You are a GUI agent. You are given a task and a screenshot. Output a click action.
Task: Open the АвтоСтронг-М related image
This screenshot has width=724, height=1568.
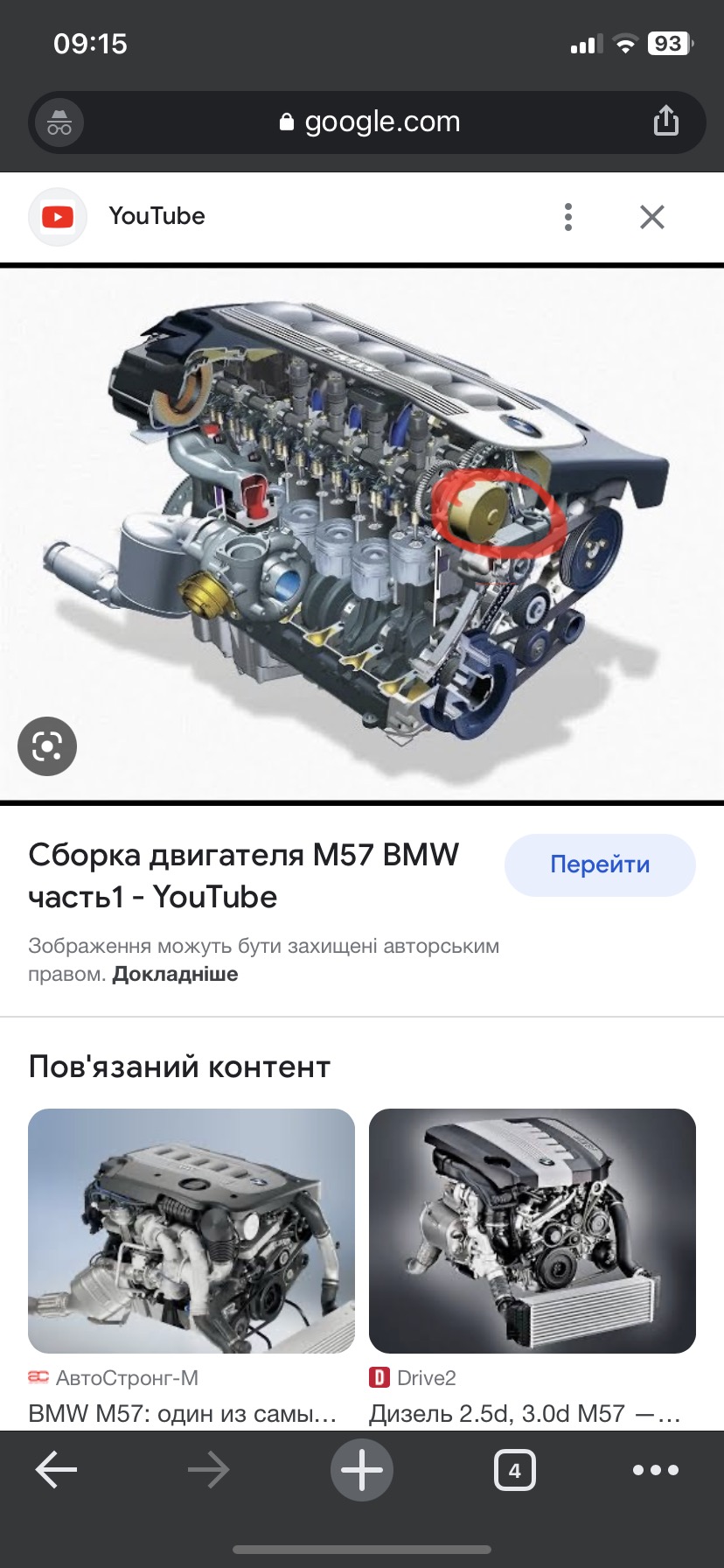tap(191, 1230)
